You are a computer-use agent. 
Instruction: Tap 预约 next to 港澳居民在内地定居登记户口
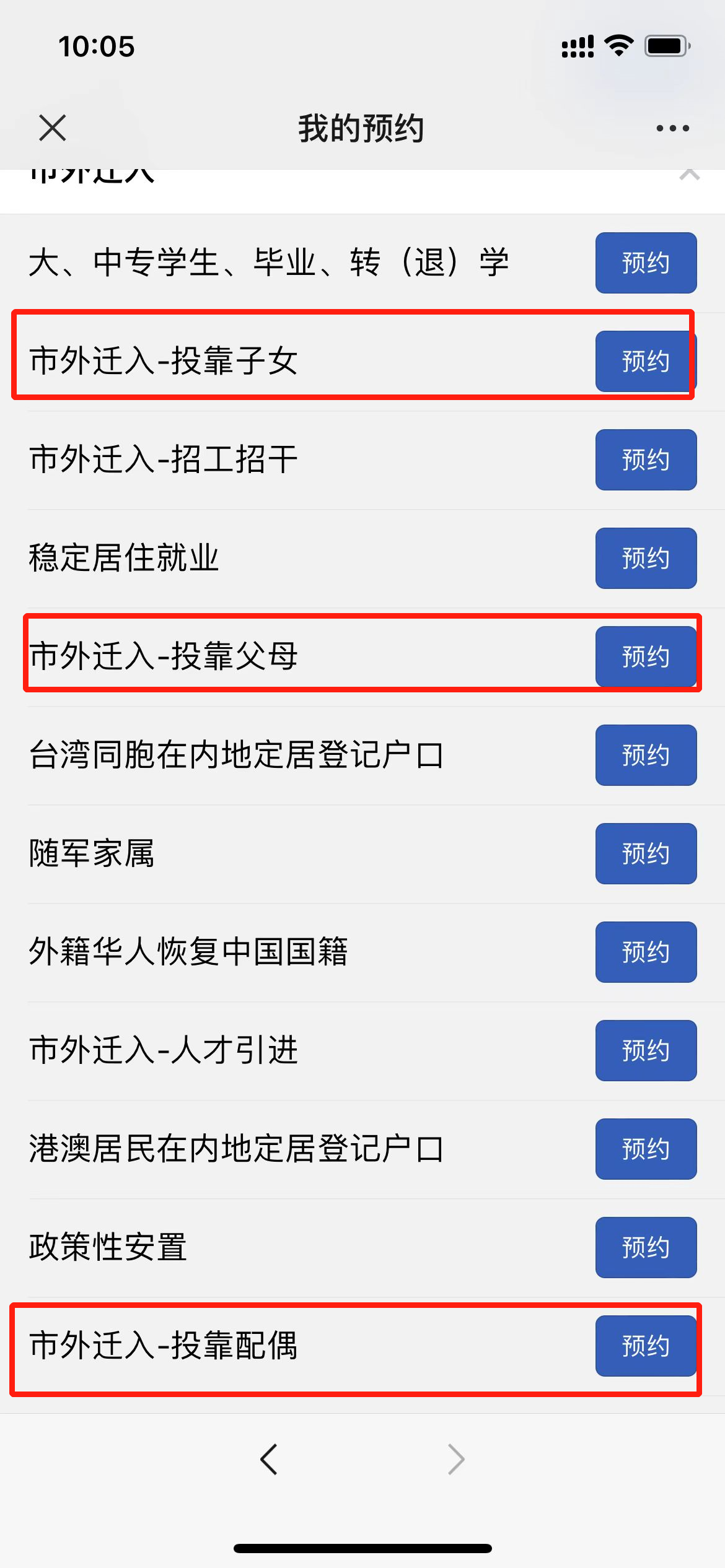(646, 1149)
